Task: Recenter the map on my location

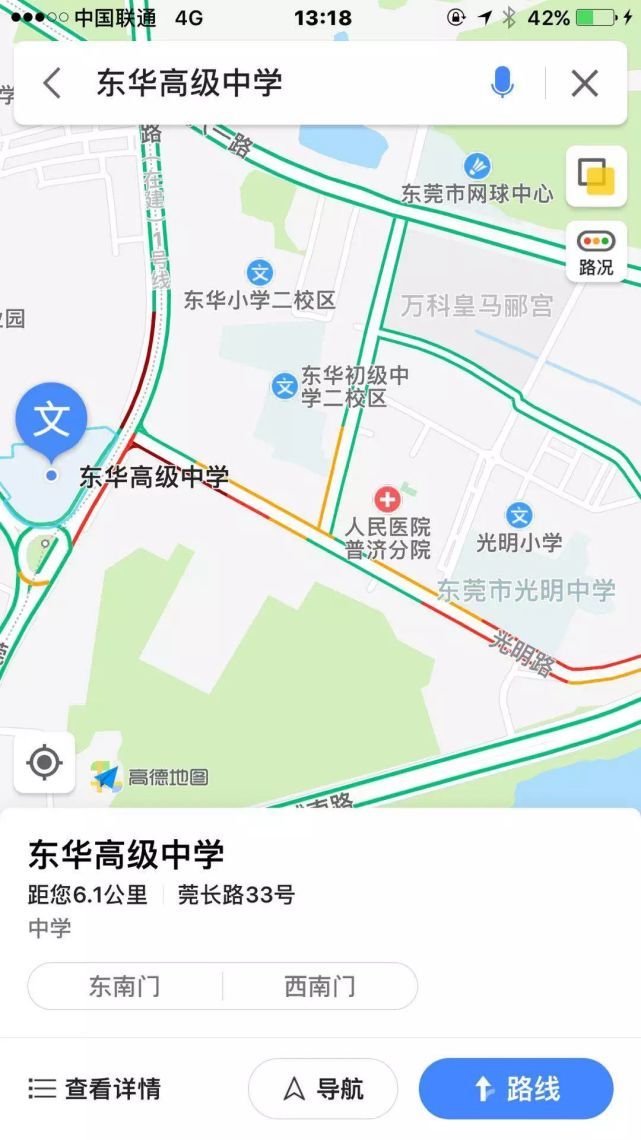Action: 44,763
